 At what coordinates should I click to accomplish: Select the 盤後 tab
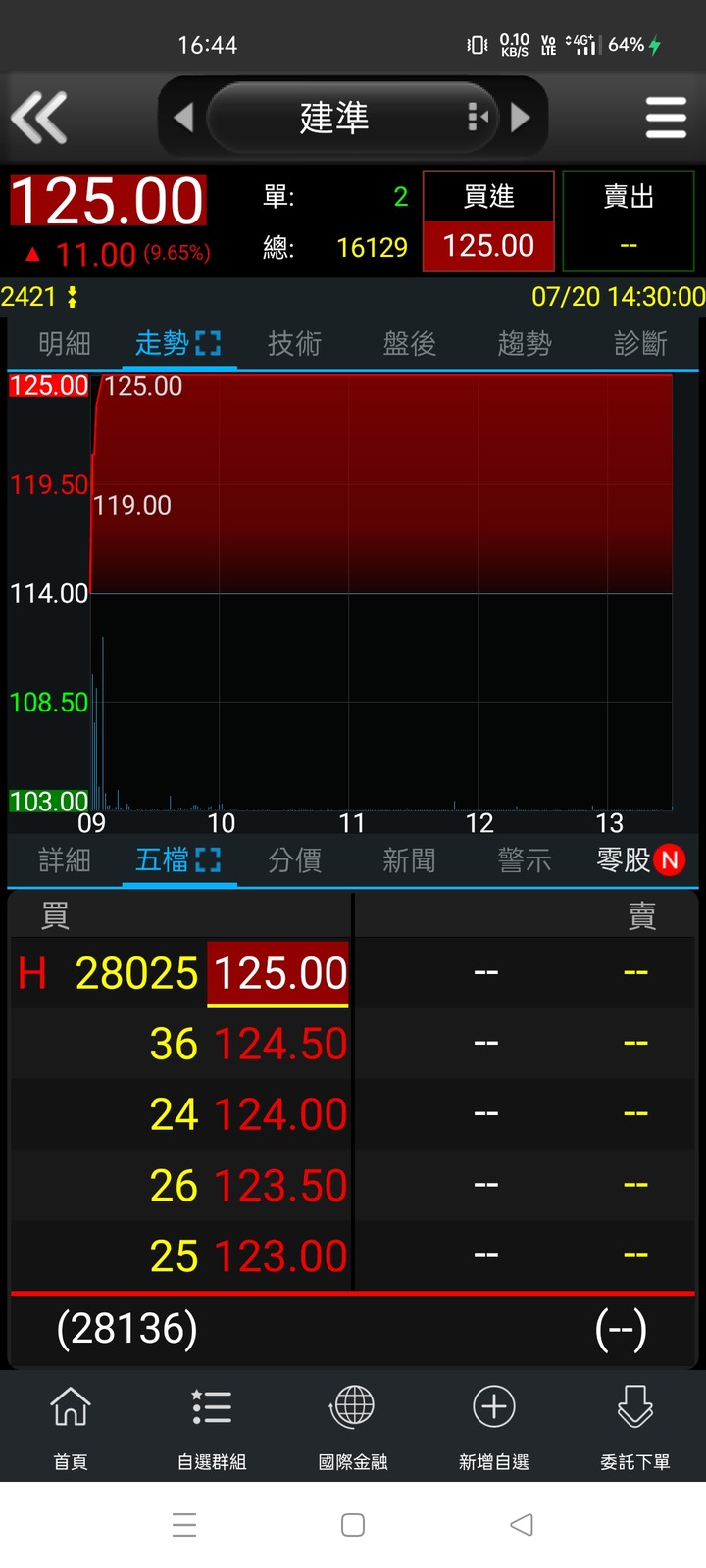tap(409, 344)
